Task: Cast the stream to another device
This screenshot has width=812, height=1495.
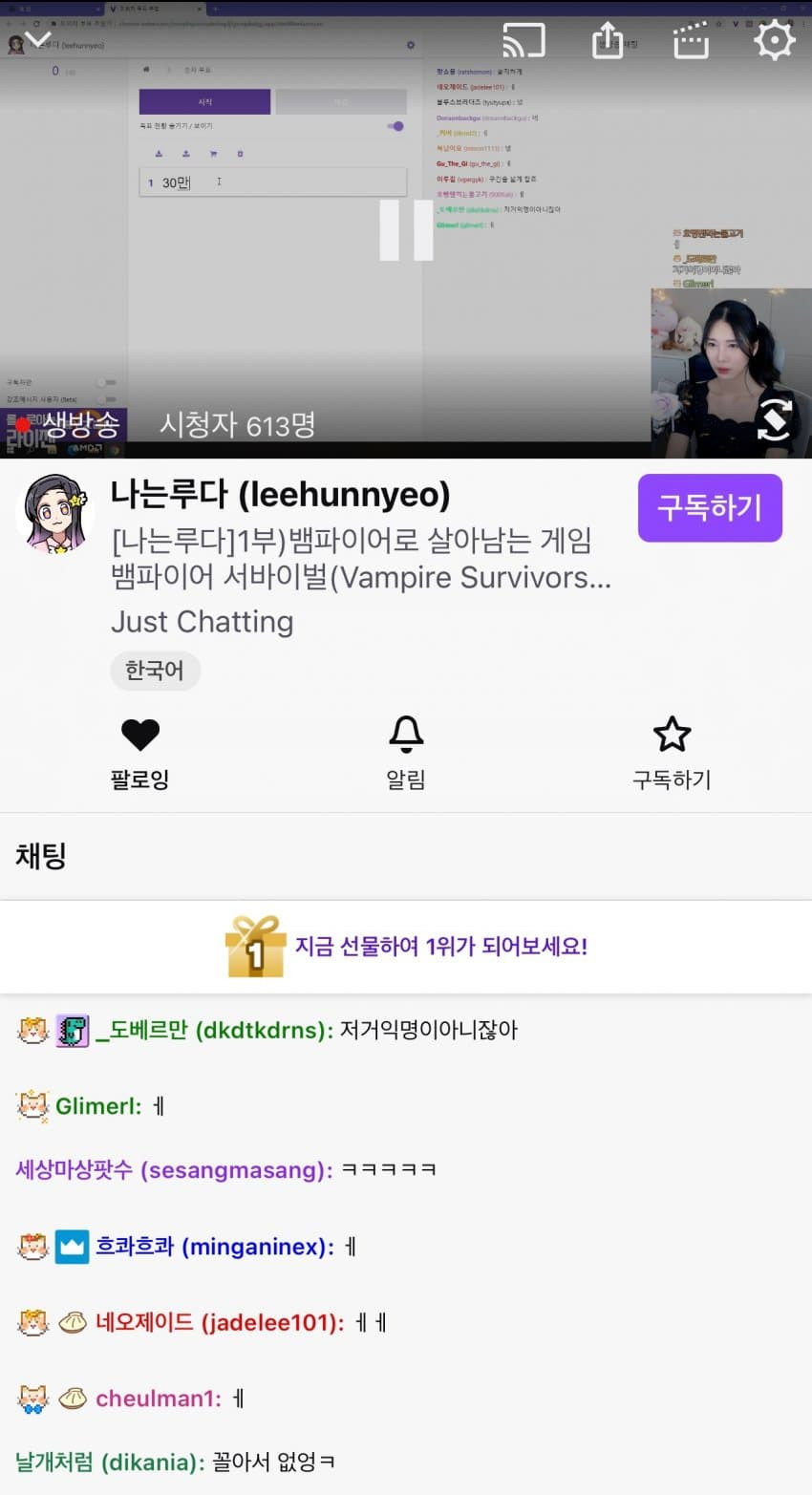Action: 524,40
